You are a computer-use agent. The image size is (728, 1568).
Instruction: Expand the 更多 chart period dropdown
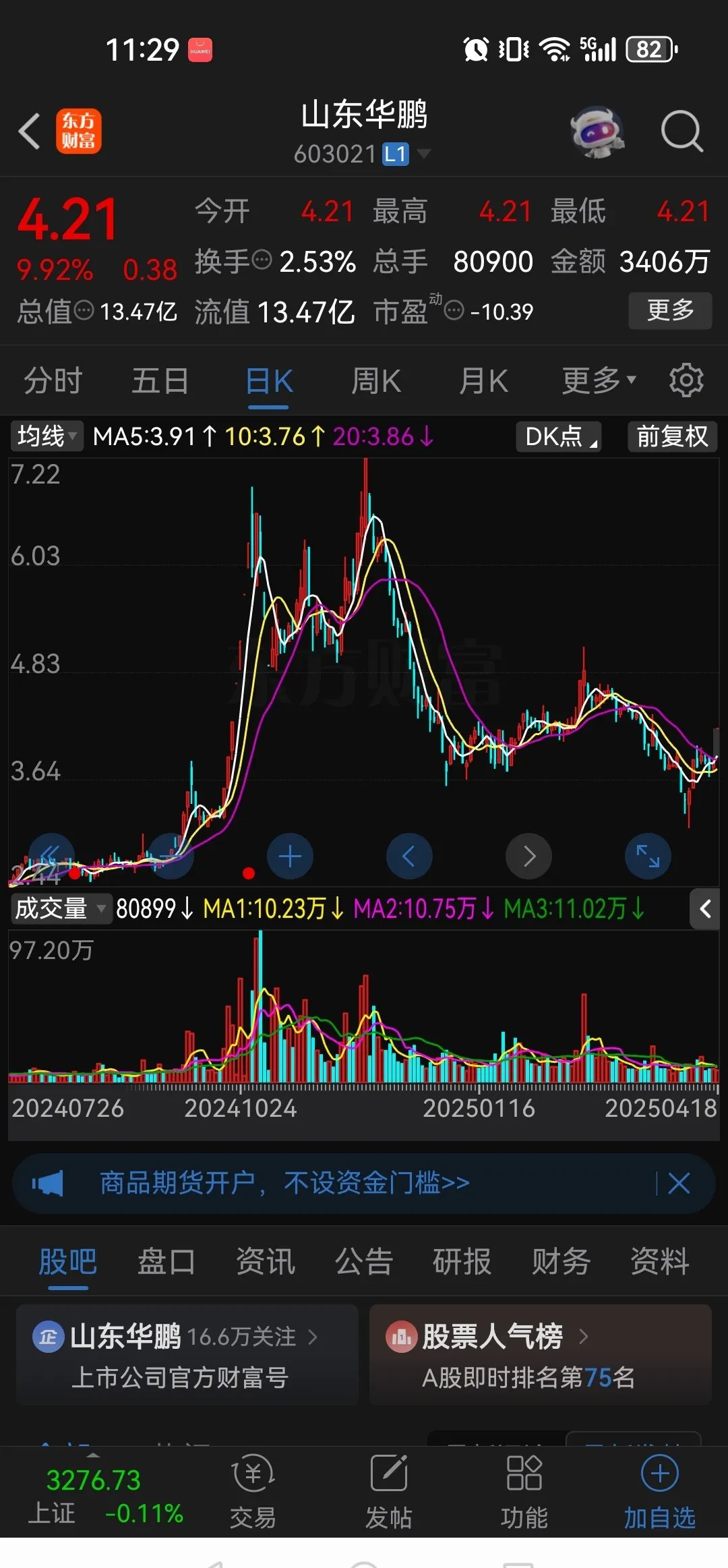tap(599, 381)
